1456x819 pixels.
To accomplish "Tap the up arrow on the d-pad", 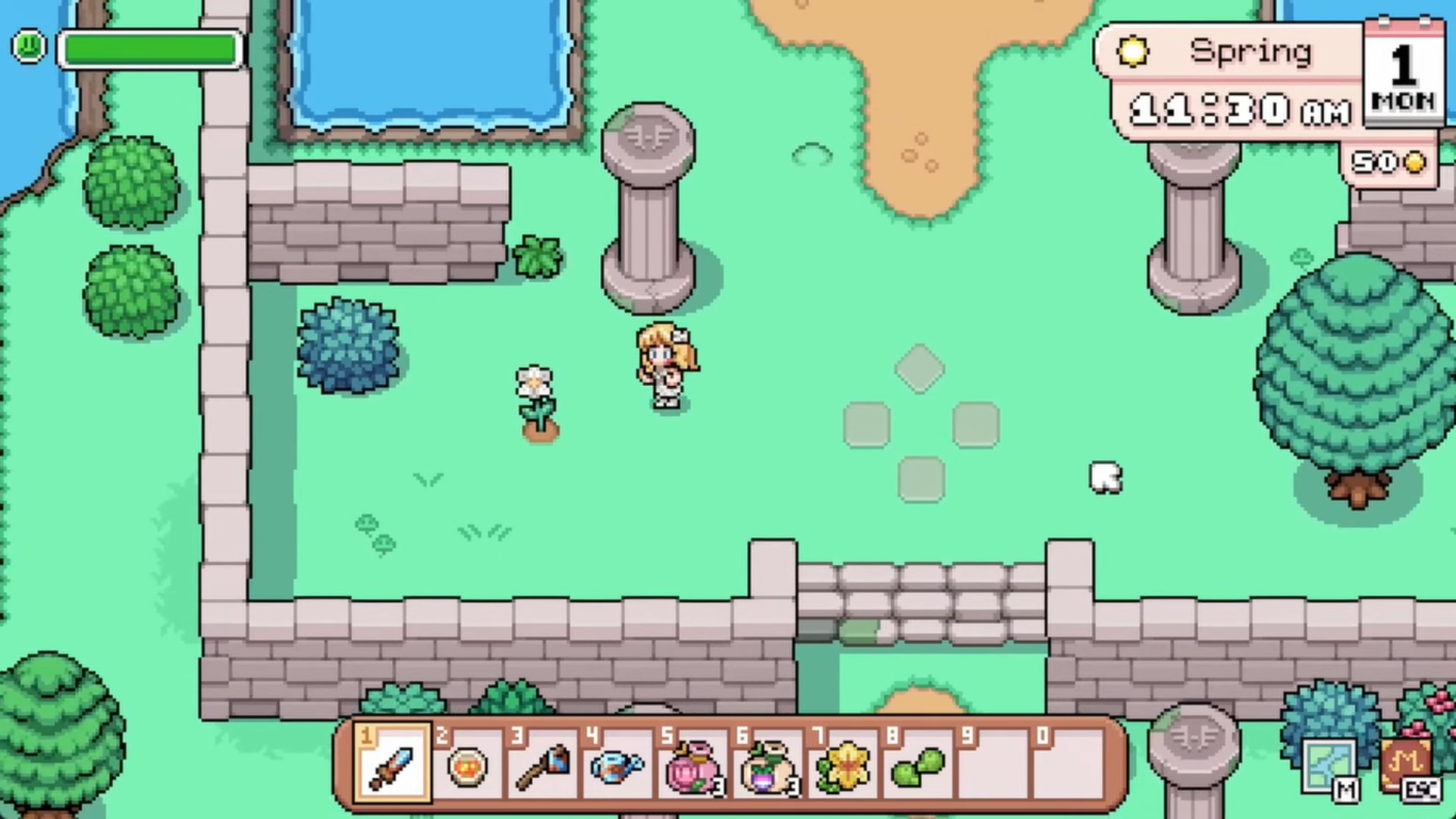I will (920, 369).
